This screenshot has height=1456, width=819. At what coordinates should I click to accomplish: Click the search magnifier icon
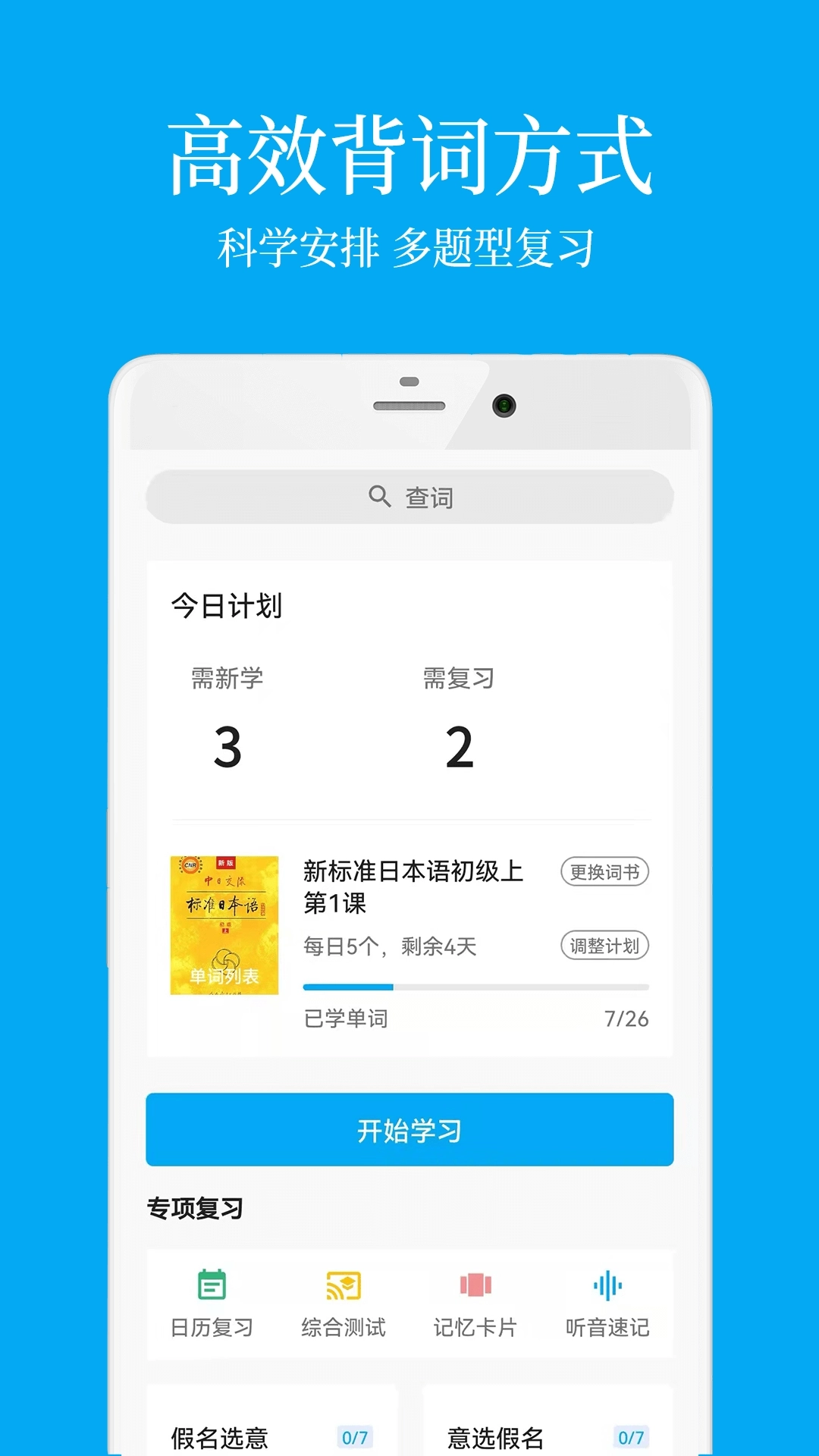coord(378,497)
